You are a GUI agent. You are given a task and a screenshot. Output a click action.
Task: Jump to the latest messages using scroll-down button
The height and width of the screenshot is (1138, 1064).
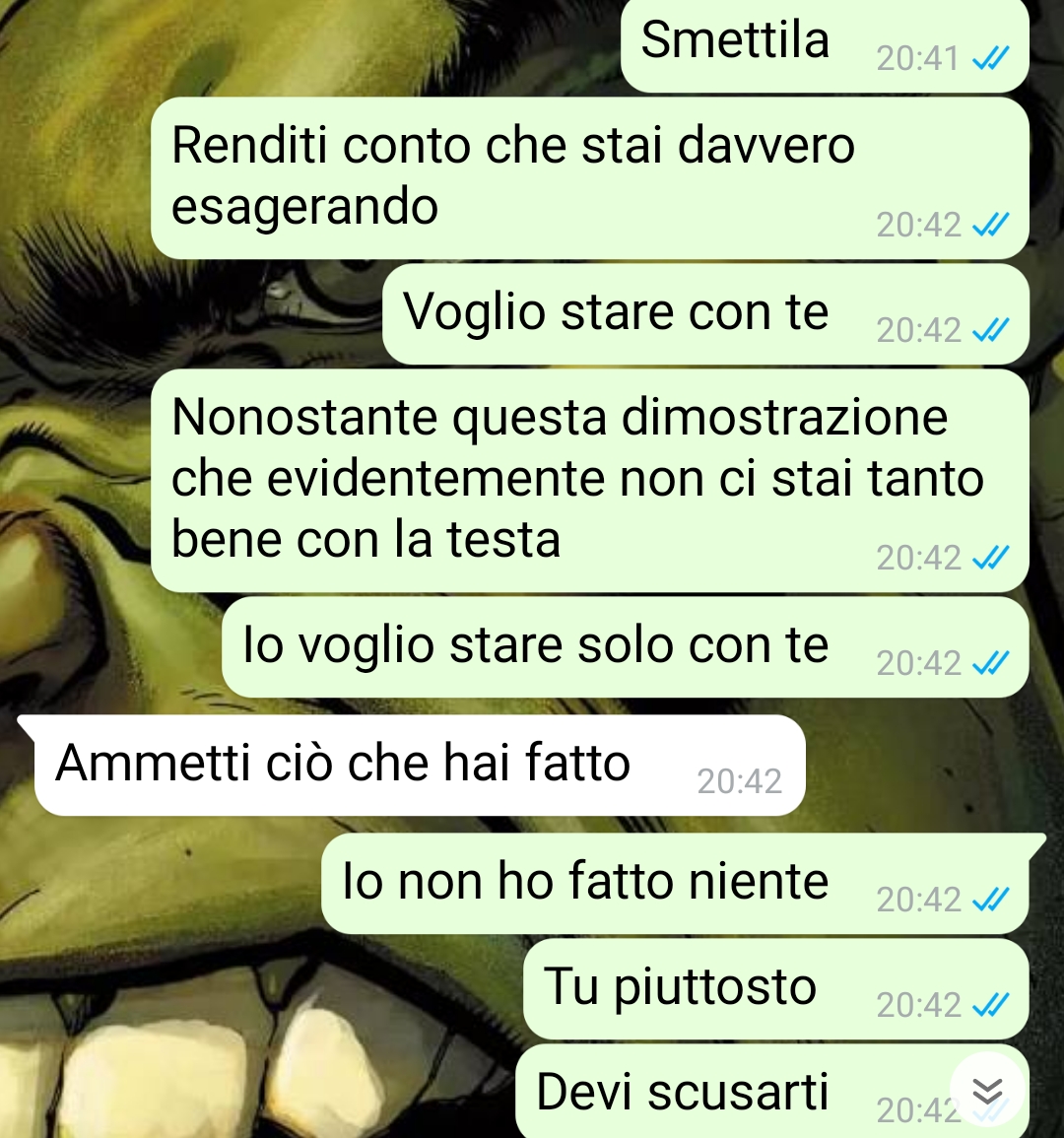(x=987, y=1091)
